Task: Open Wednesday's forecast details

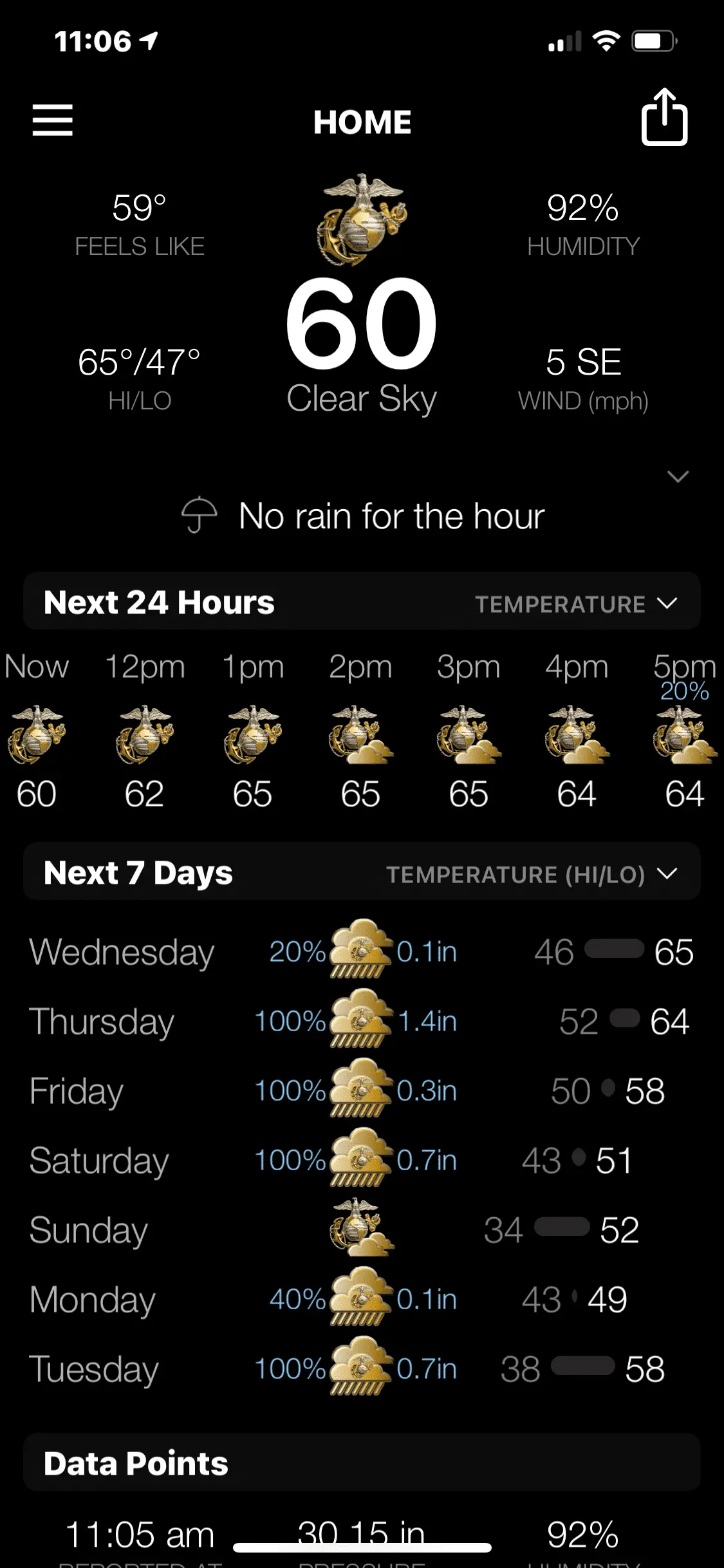Action: pos(362,951)
